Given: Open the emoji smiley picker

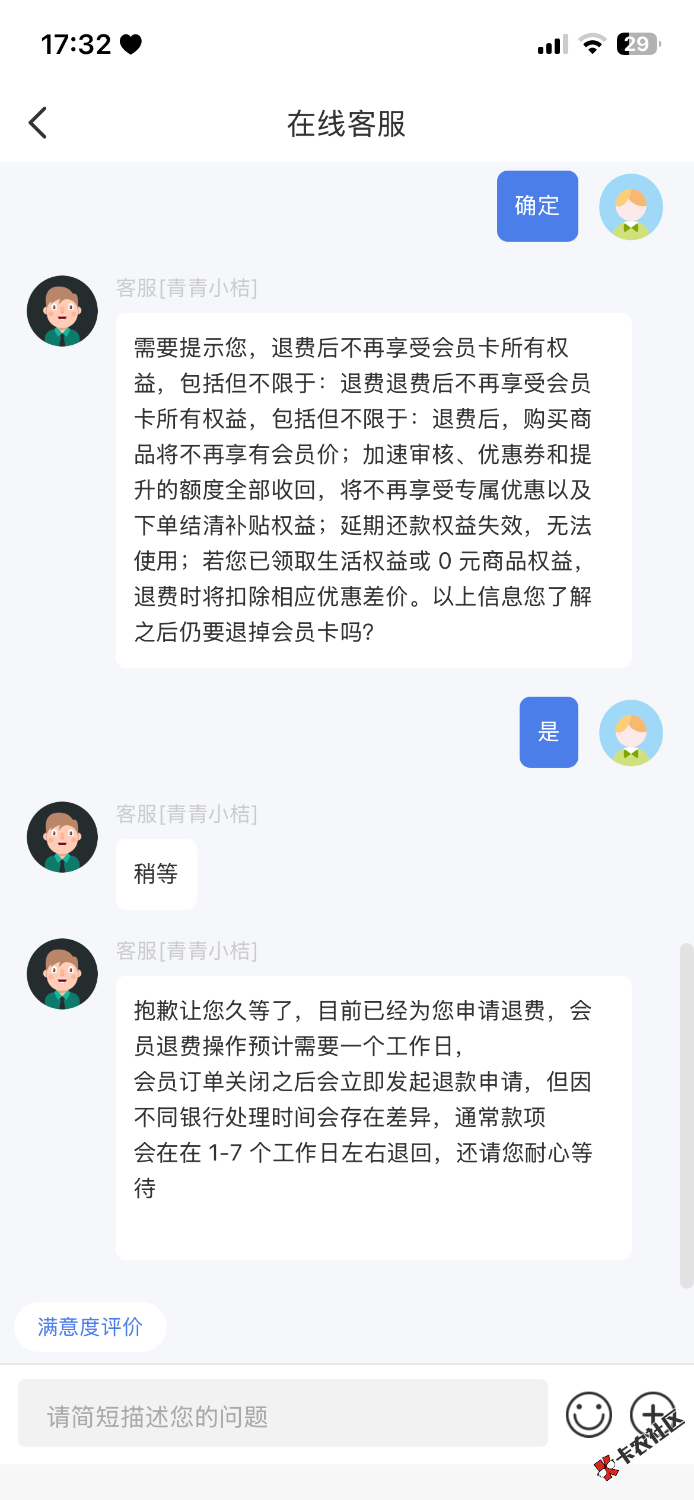Looking at the screenshot, I should tap(588, 1415).
